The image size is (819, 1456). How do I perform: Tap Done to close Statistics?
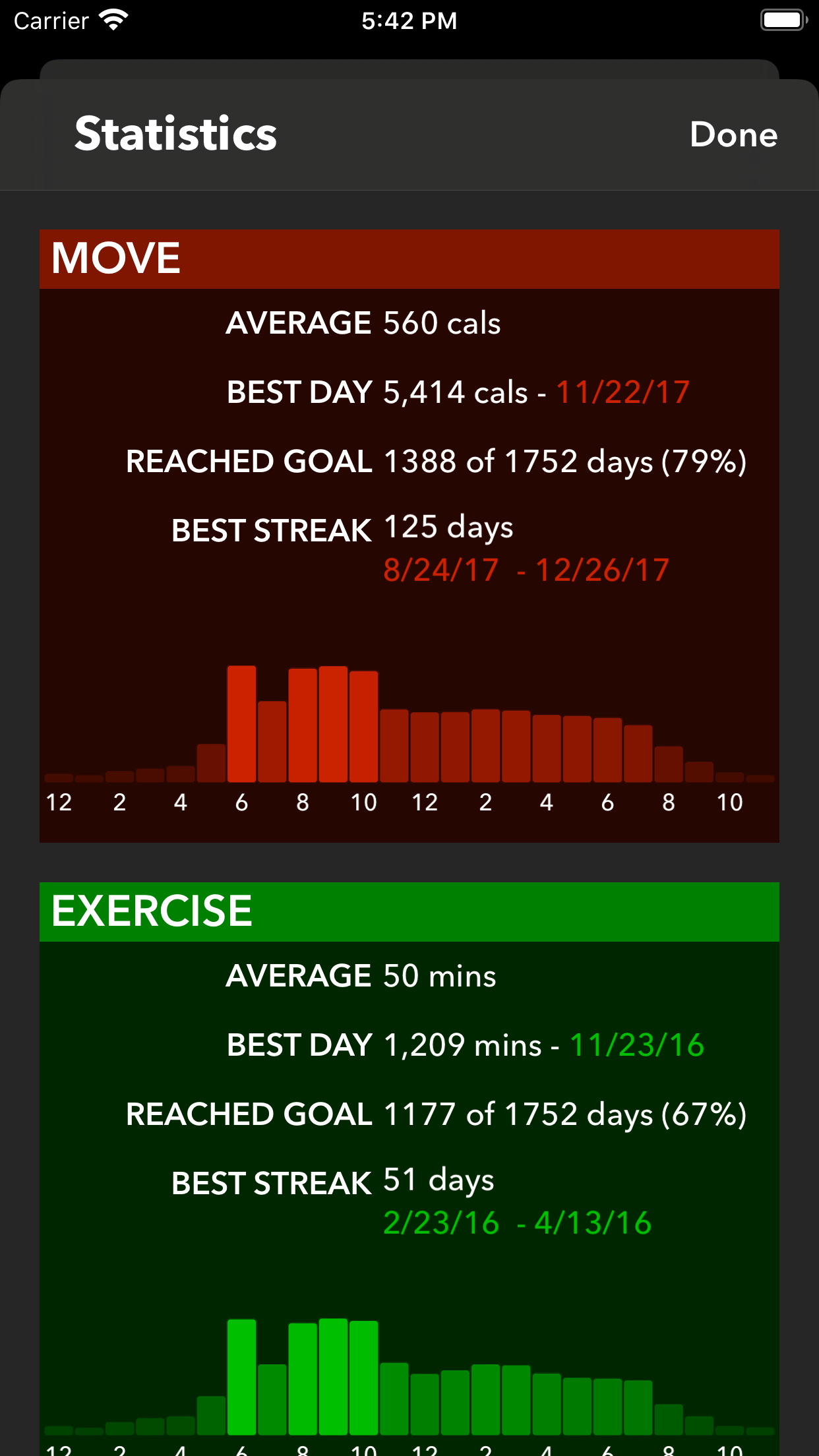(x=733, y=135)
